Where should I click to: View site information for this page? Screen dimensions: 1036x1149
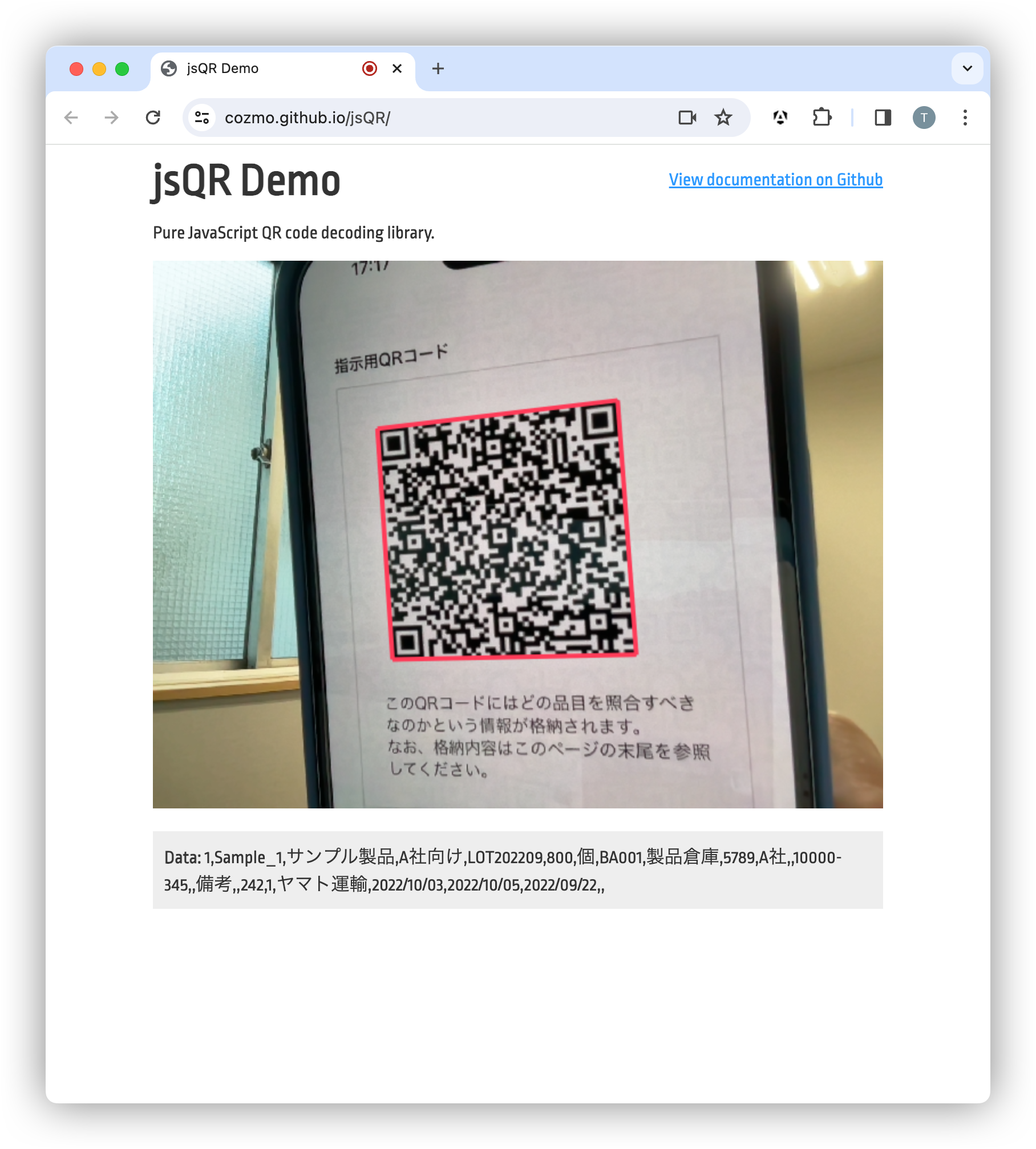(202, 118)
